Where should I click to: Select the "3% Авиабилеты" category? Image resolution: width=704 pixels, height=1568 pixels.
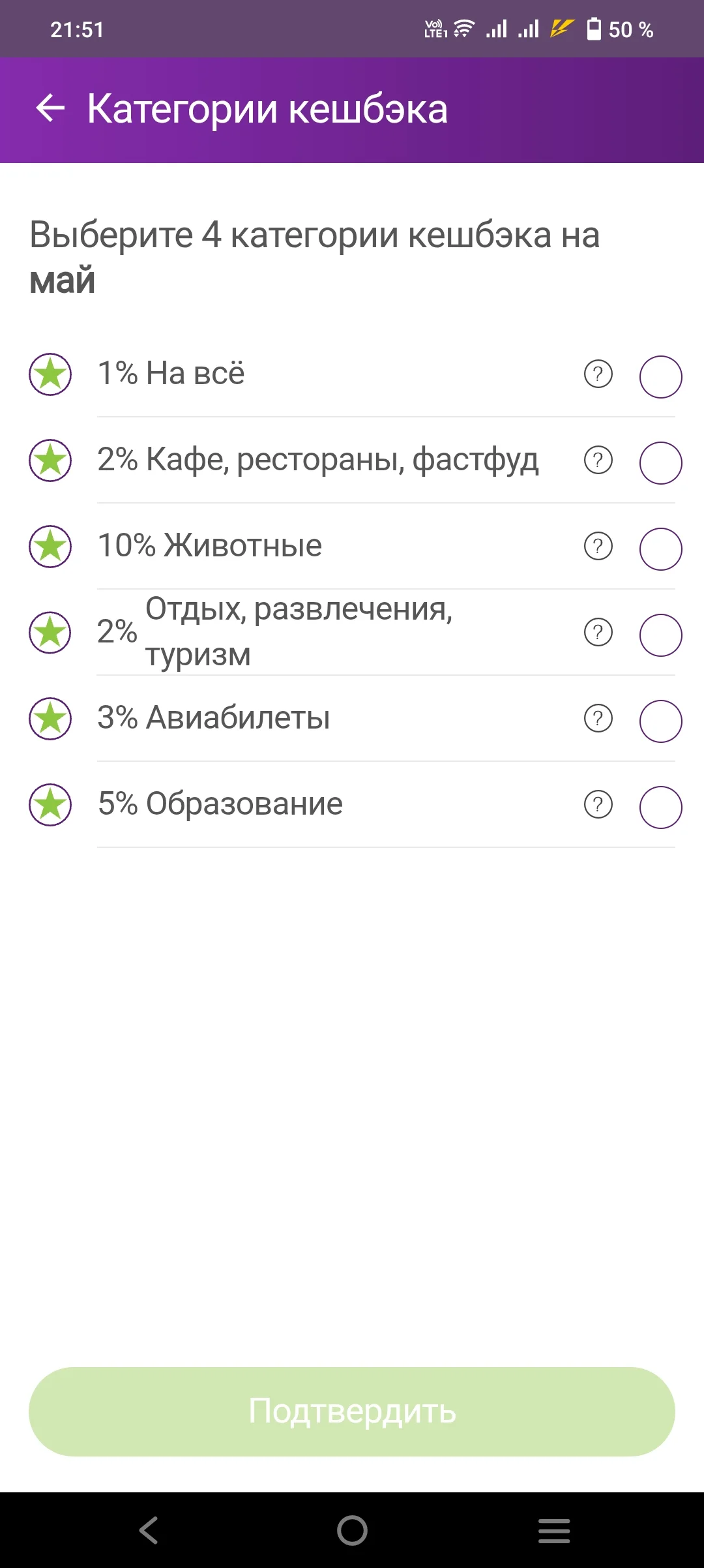(660, 721)
